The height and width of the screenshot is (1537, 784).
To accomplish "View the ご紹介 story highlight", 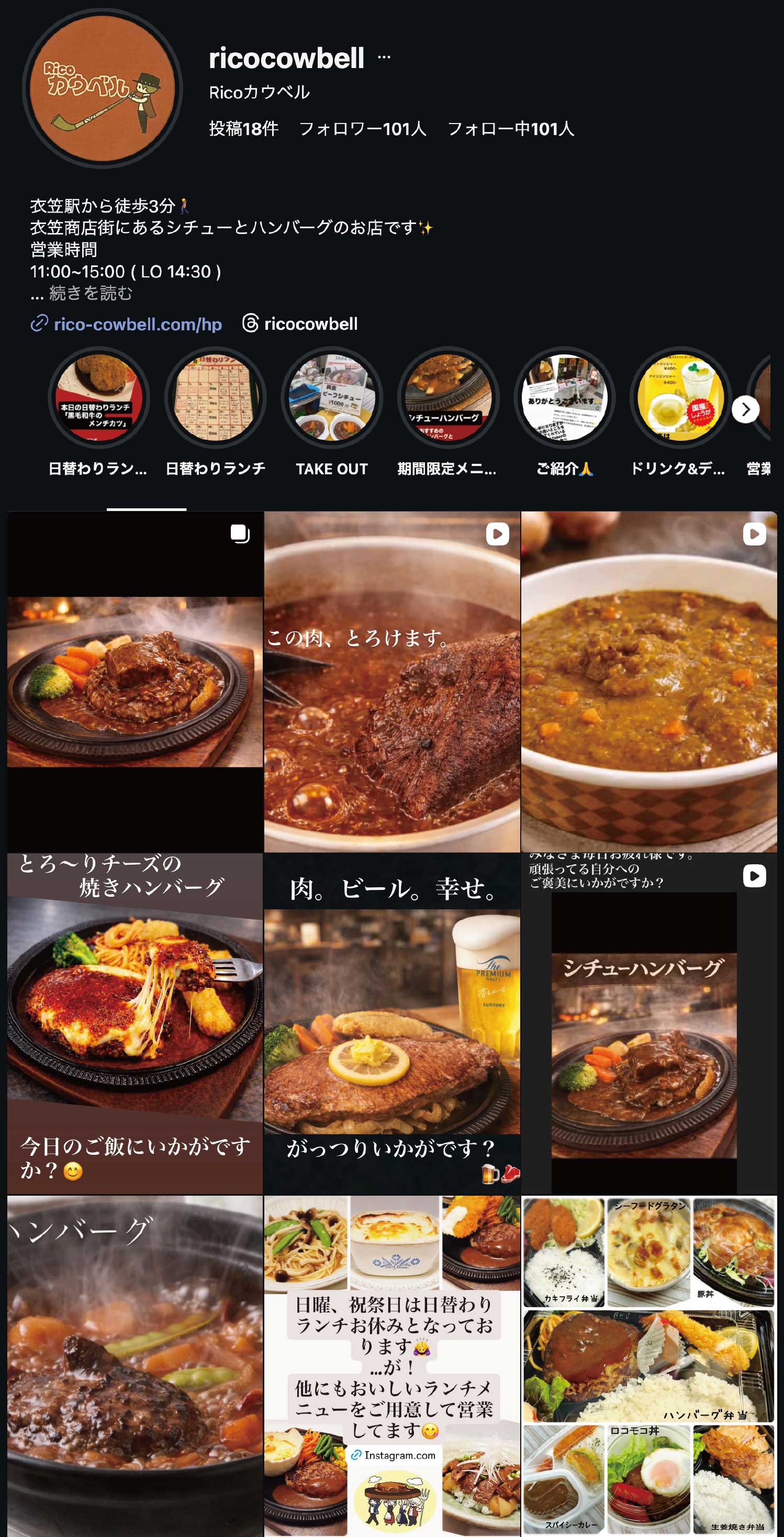I will [x=564, y=398].
